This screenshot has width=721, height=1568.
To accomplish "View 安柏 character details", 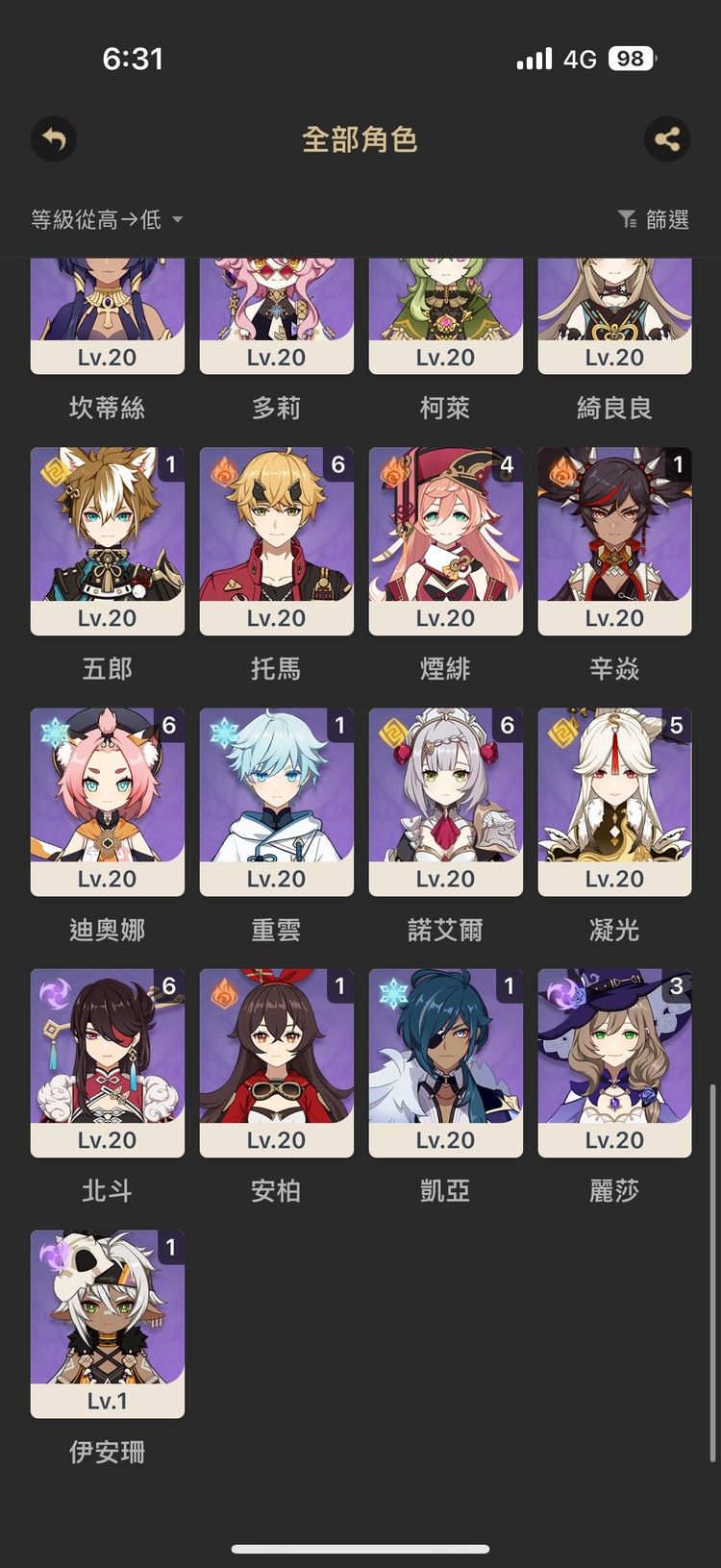I will click(x=276, y=1062).
